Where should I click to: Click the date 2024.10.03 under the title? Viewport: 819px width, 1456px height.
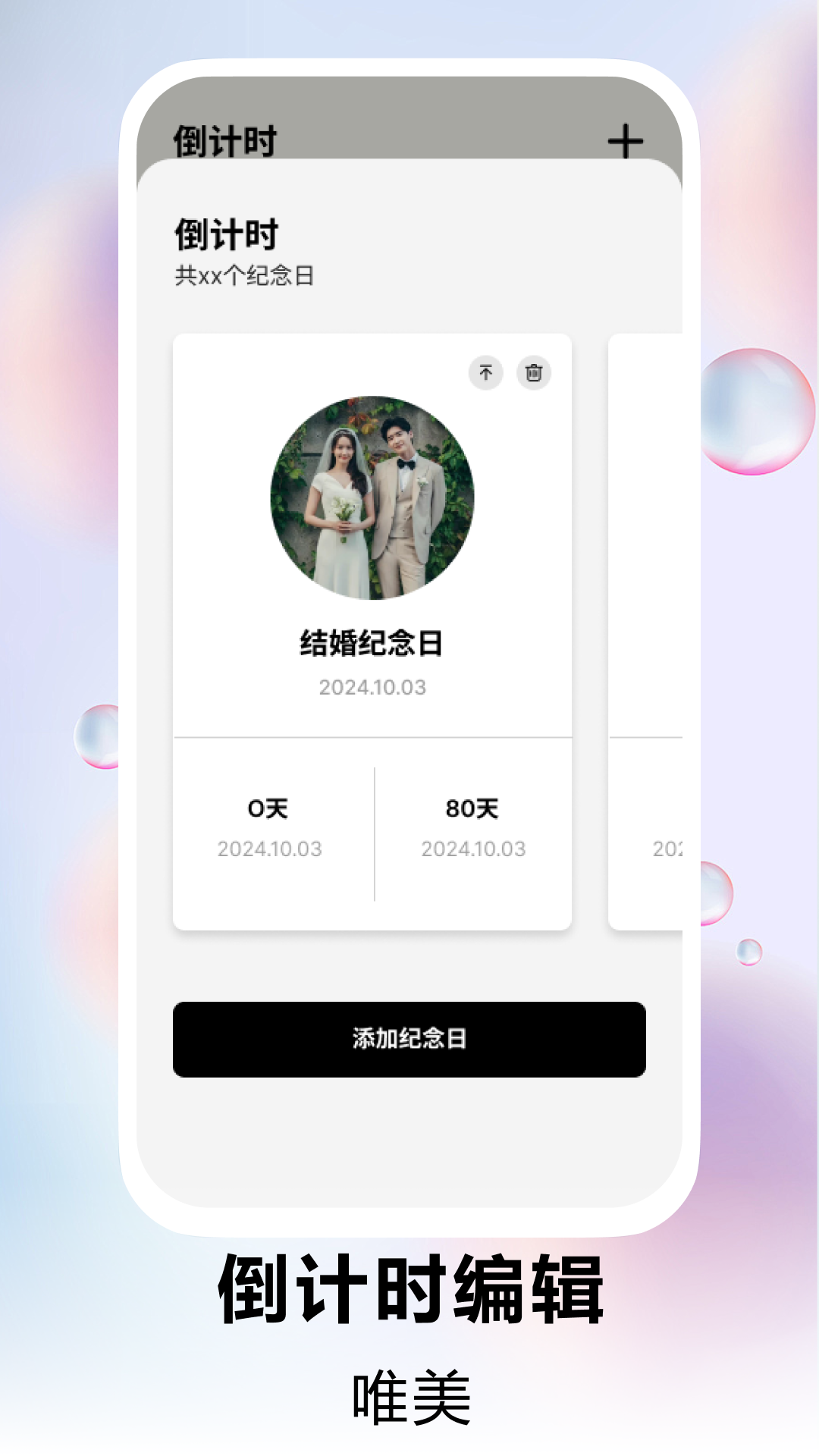point(373,688)
